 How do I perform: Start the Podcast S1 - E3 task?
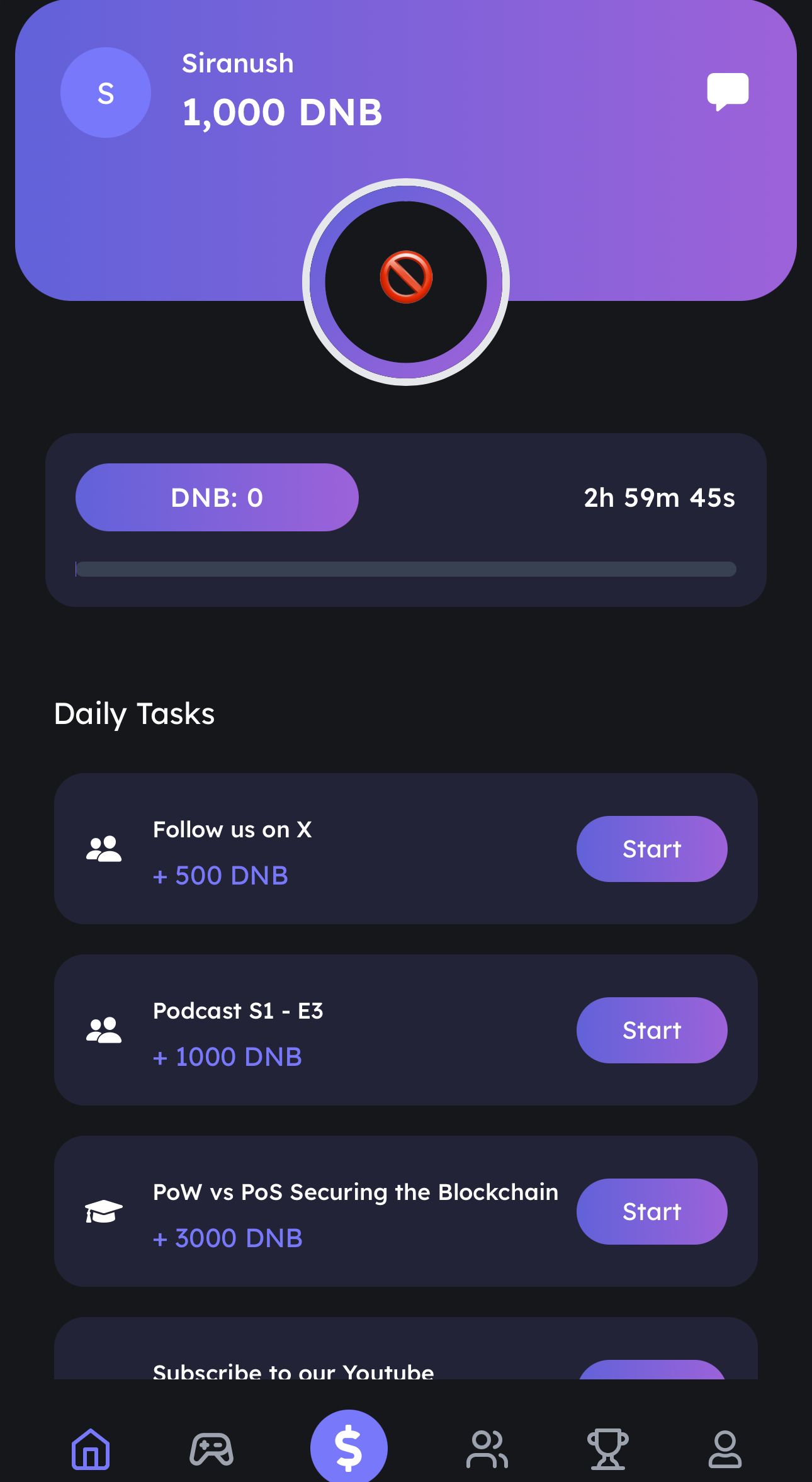(651, 1030)
